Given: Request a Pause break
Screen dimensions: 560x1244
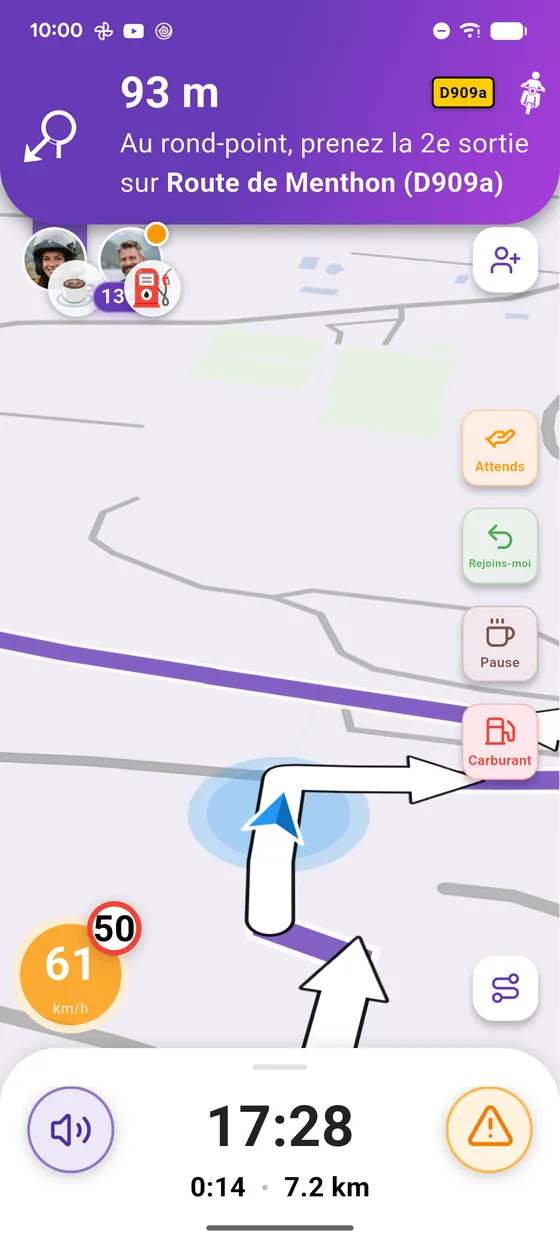Looking at the screenshot, I should point(499,644).
